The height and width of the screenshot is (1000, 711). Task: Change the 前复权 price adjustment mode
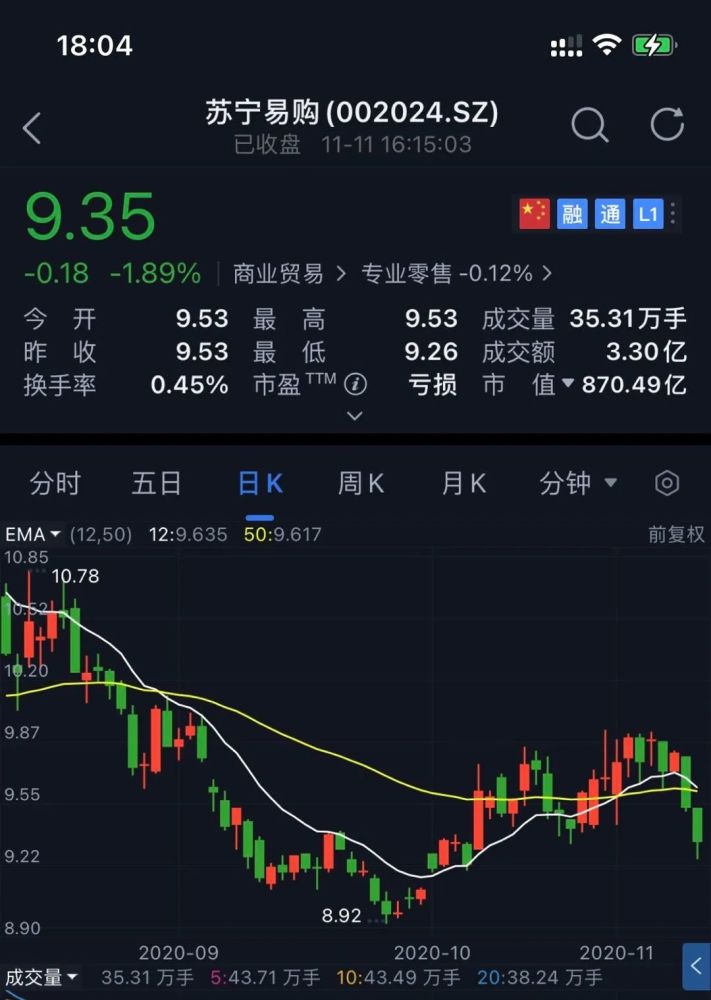(676, 535)
